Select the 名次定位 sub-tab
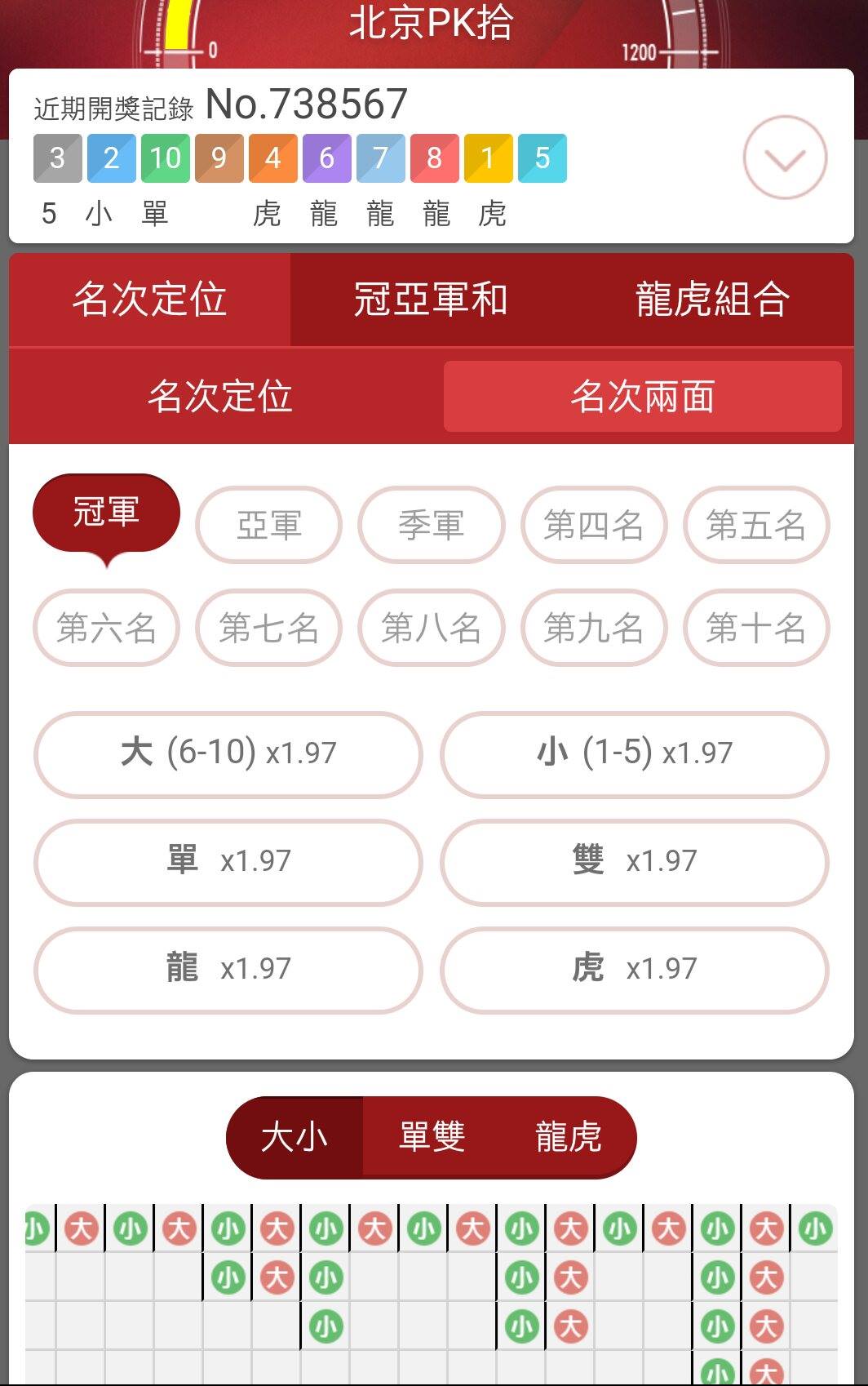This screenshot has width=868, height=1386. pyautogui.click(x=220, y=397)
